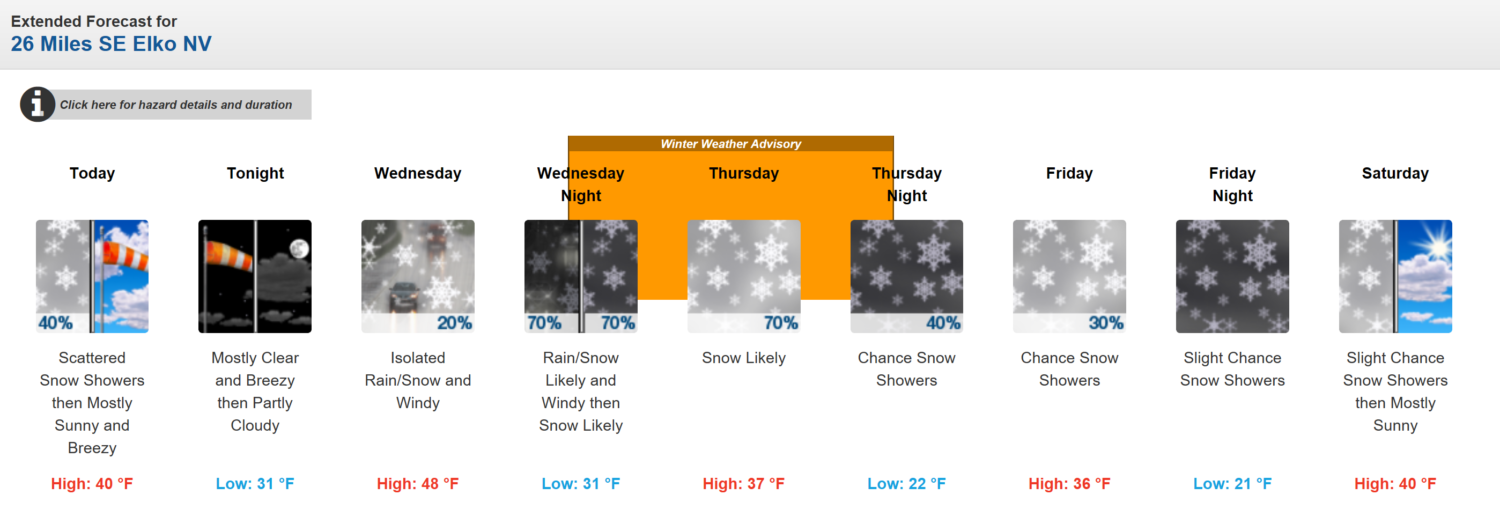
Task: Open the Winter Weather Advisory banner
Action: click(730, 144)
